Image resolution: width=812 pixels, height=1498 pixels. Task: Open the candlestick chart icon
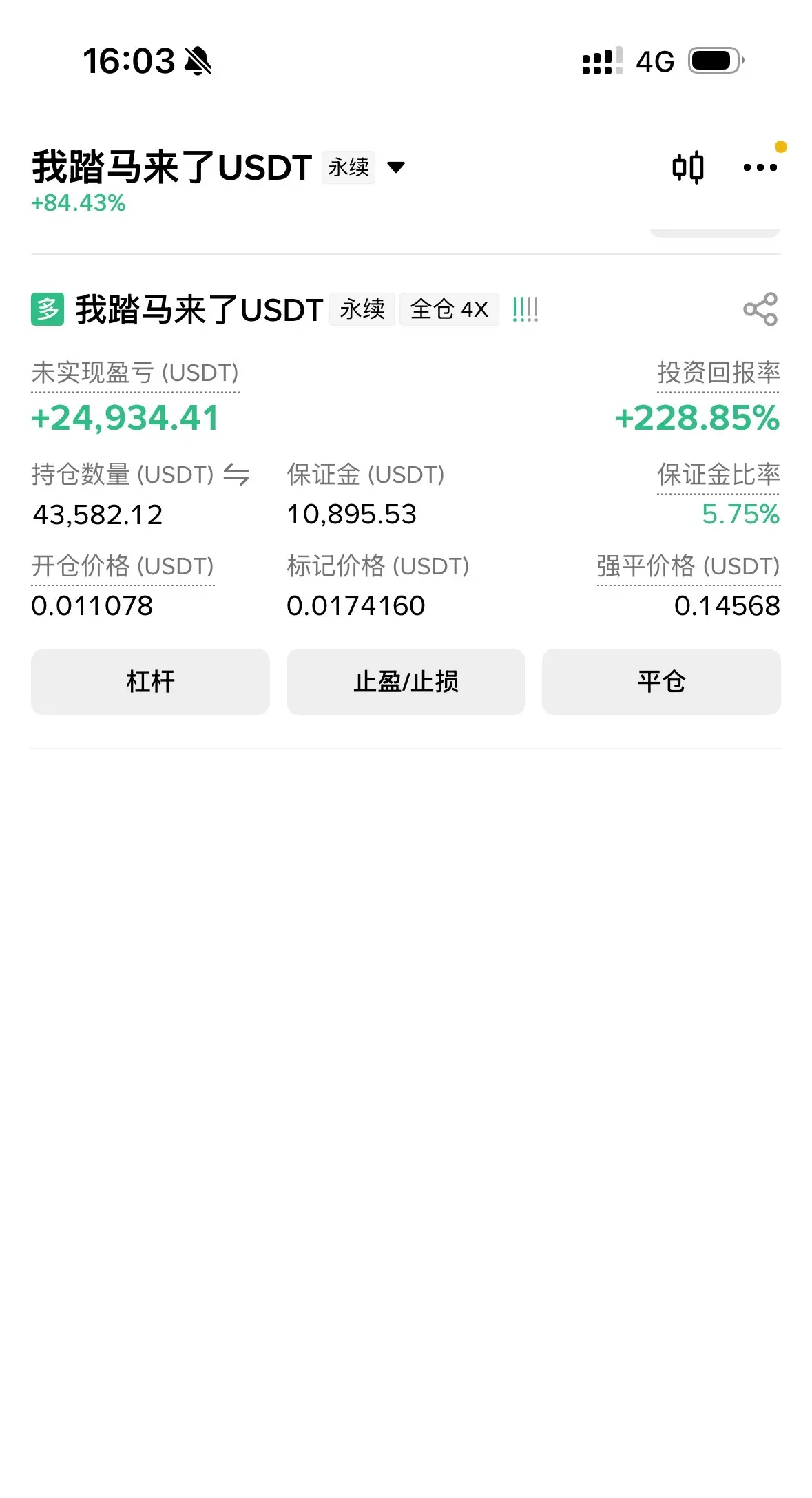(688, 167)
